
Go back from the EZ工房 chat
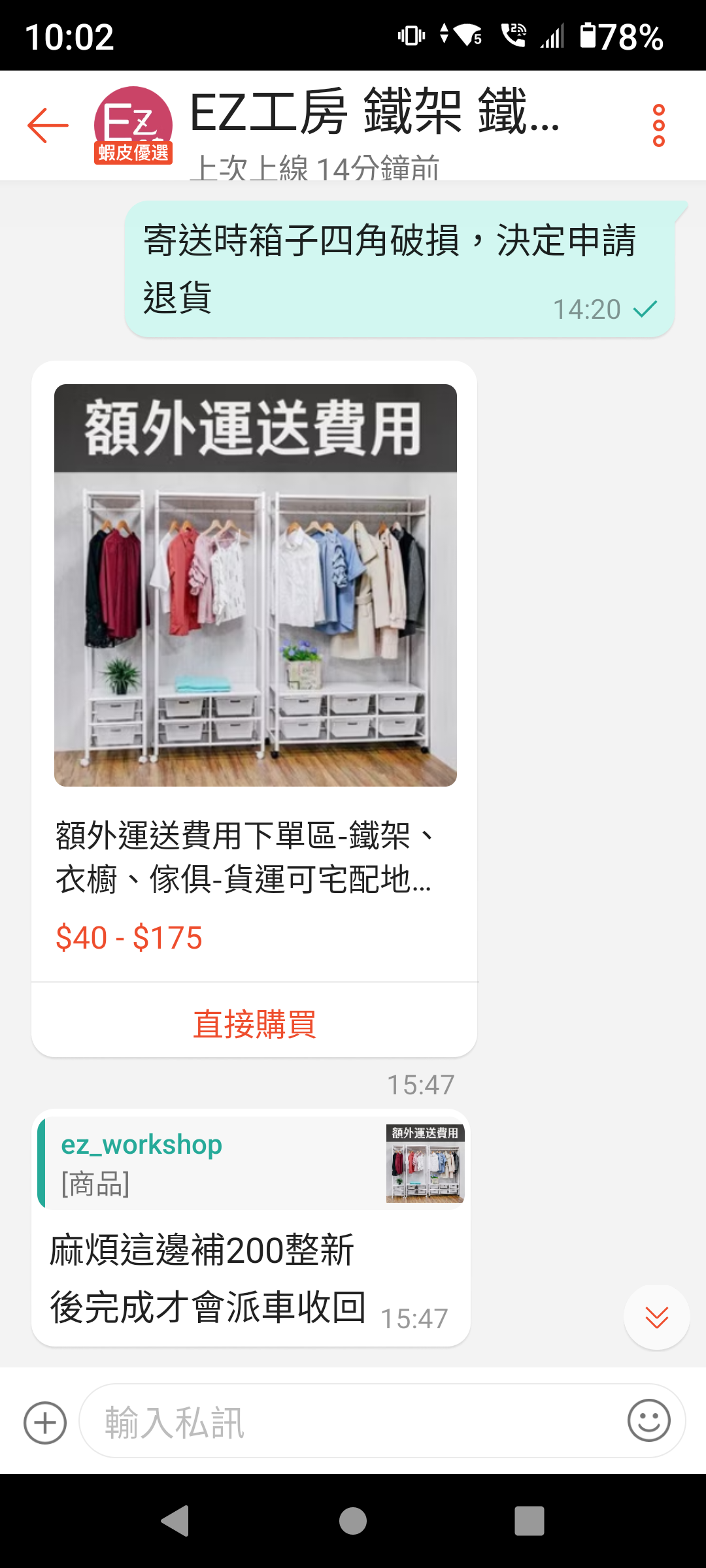pyautogui.click(x=48, y=125)
